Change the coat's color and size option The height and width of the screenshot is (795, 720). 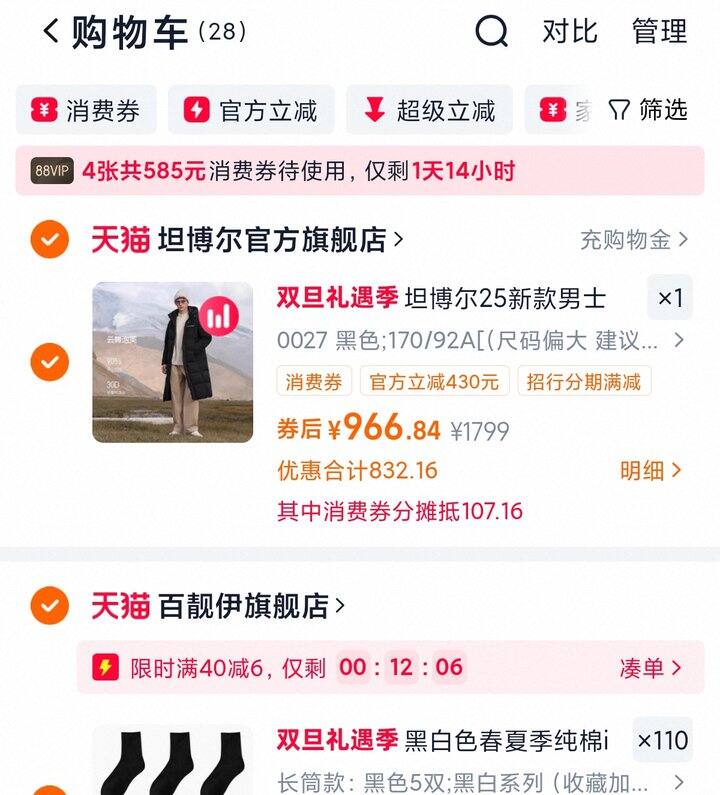(480, 340)
